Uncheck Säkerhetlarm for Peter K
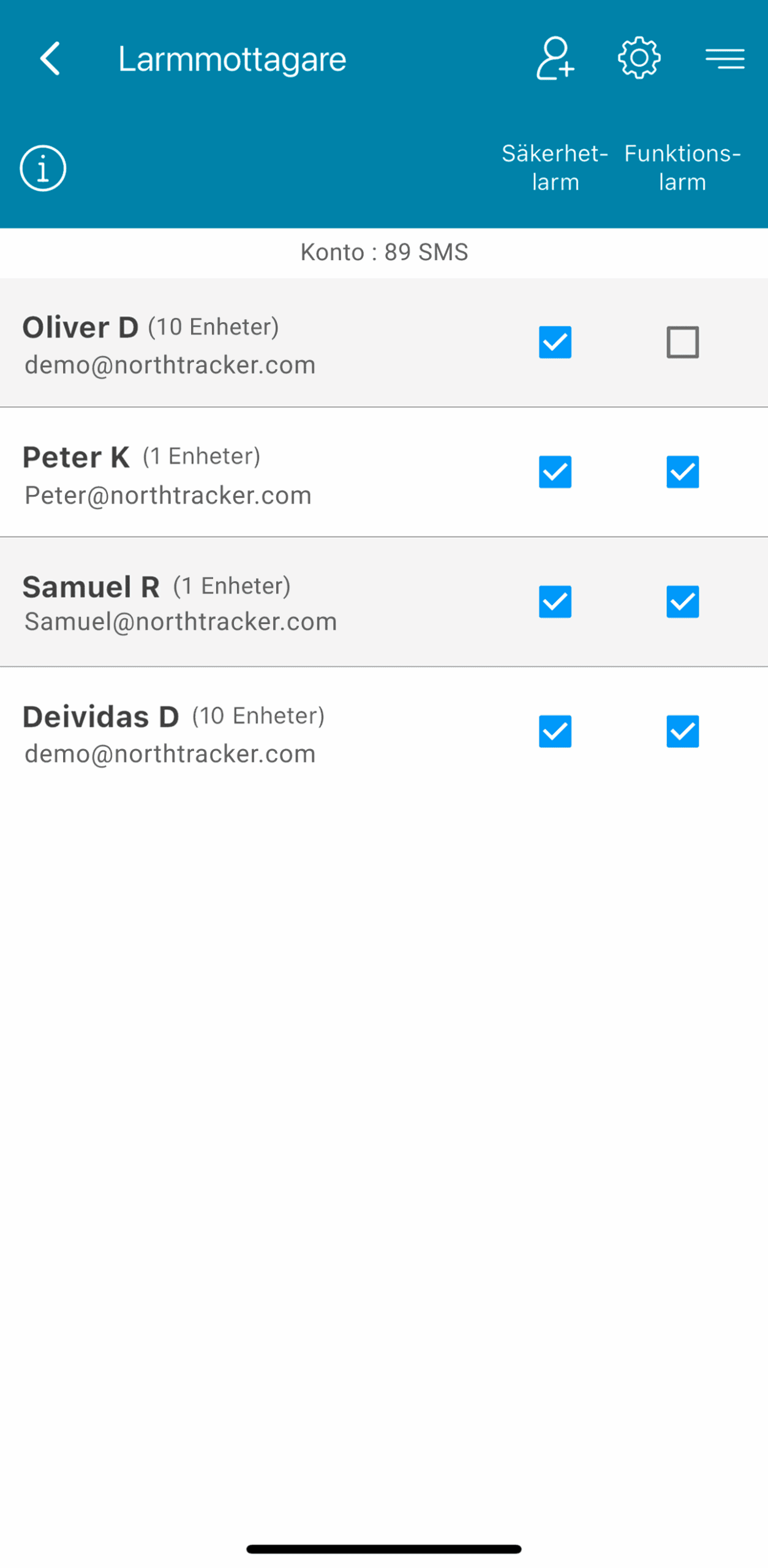Screen dimensions: 768x1568 (555, 472)
